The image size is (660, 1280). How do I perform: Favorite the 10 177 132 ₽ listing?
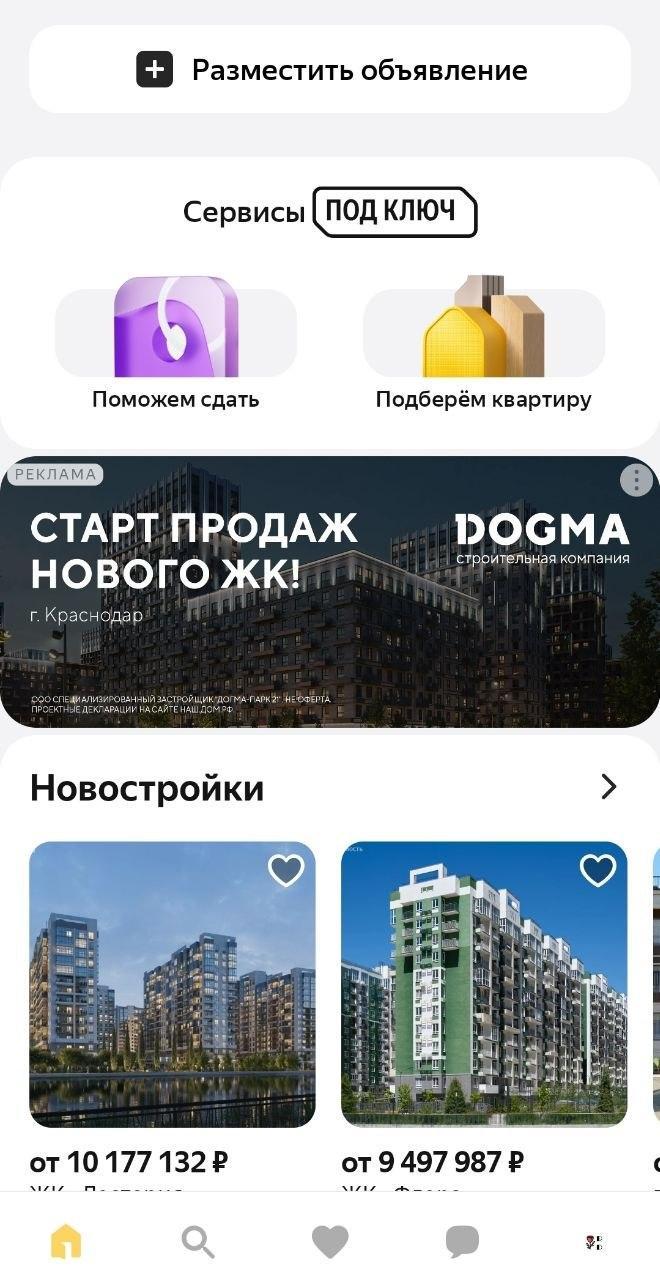286,871
